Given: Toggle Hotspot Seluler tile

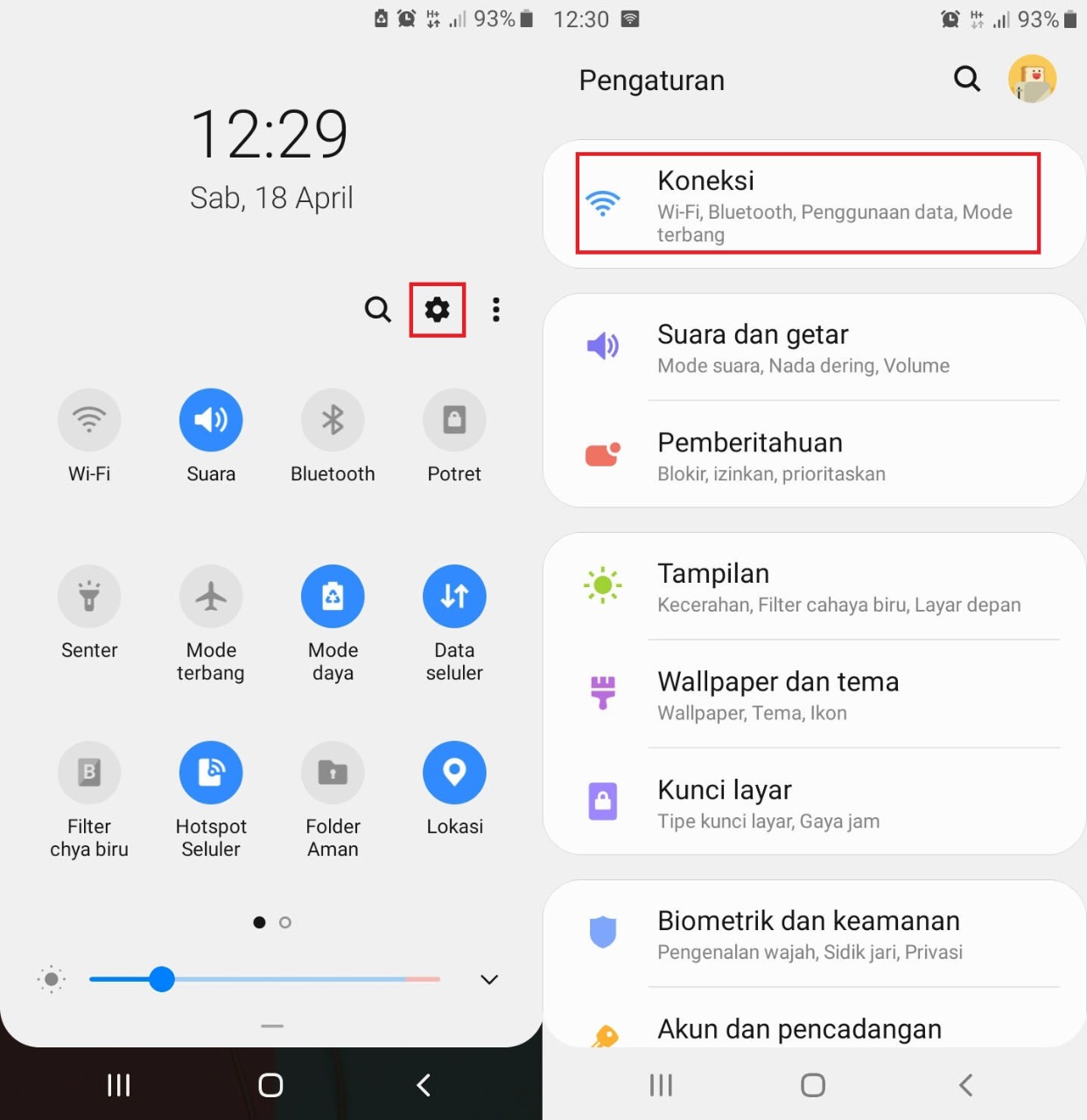Looking at the screenshot, I should coord(211,773).
